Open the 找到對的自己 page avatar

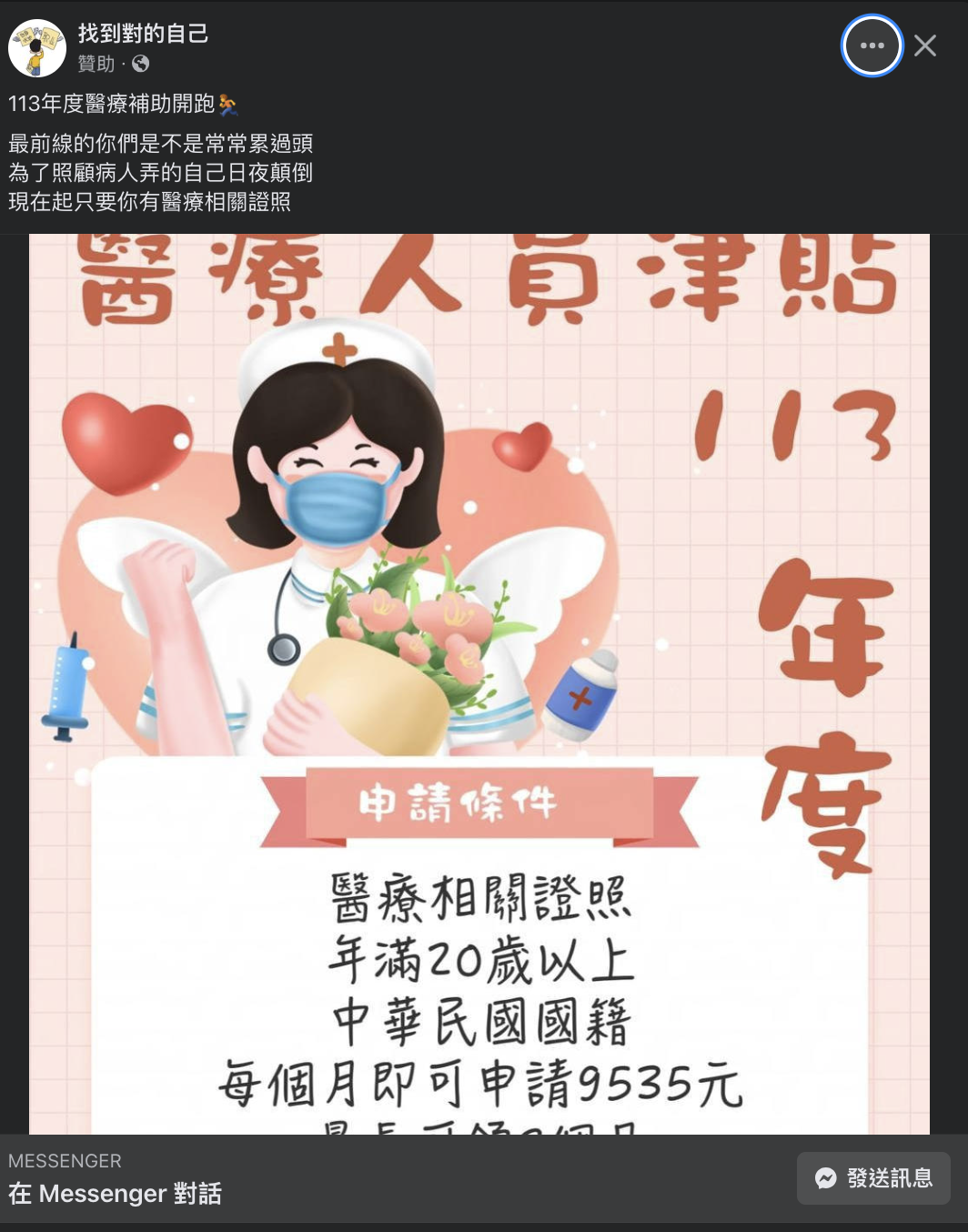37,48
